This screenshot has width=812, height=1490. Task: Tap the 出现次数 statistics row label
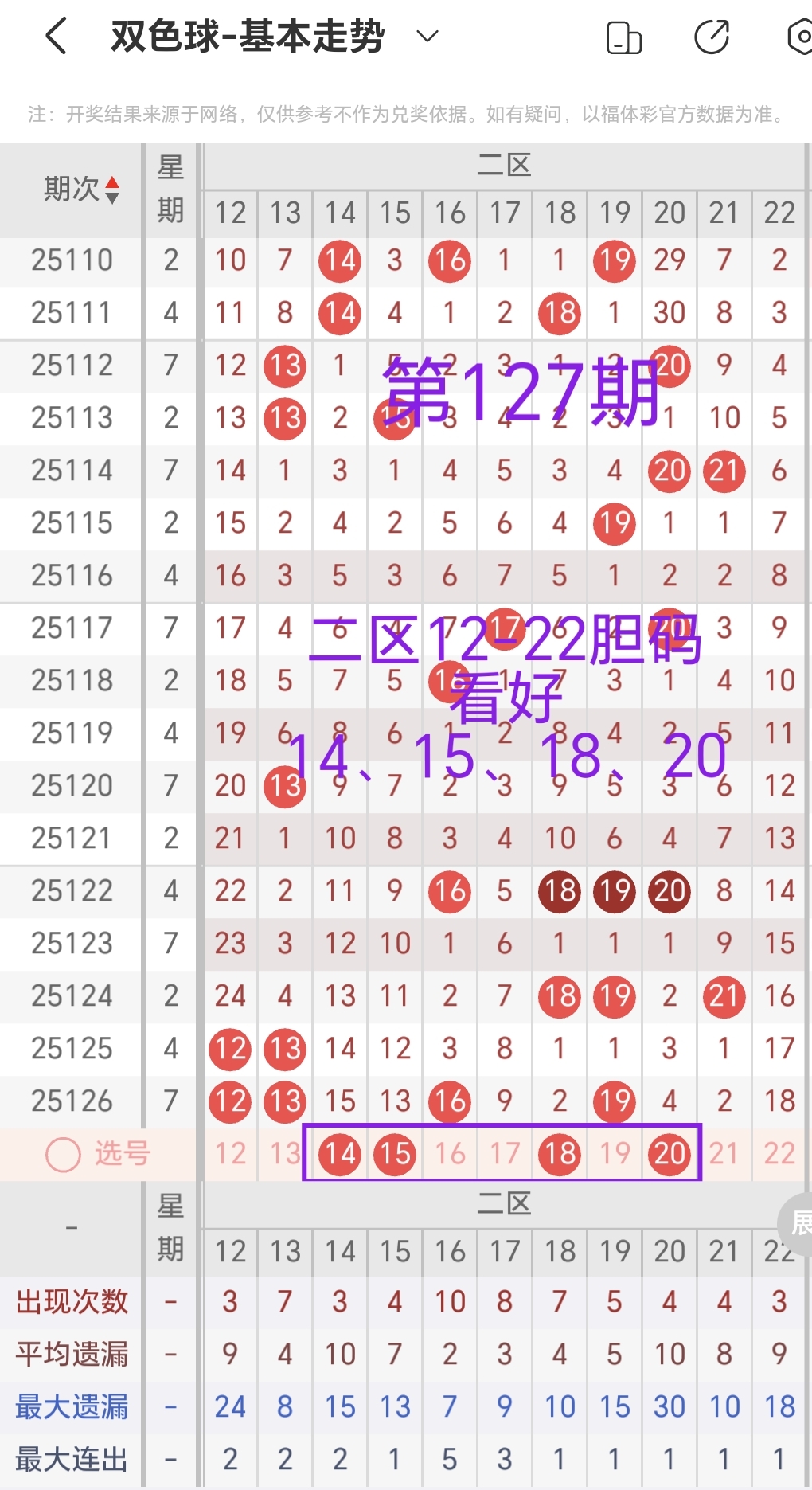[x=72, y=1301]
